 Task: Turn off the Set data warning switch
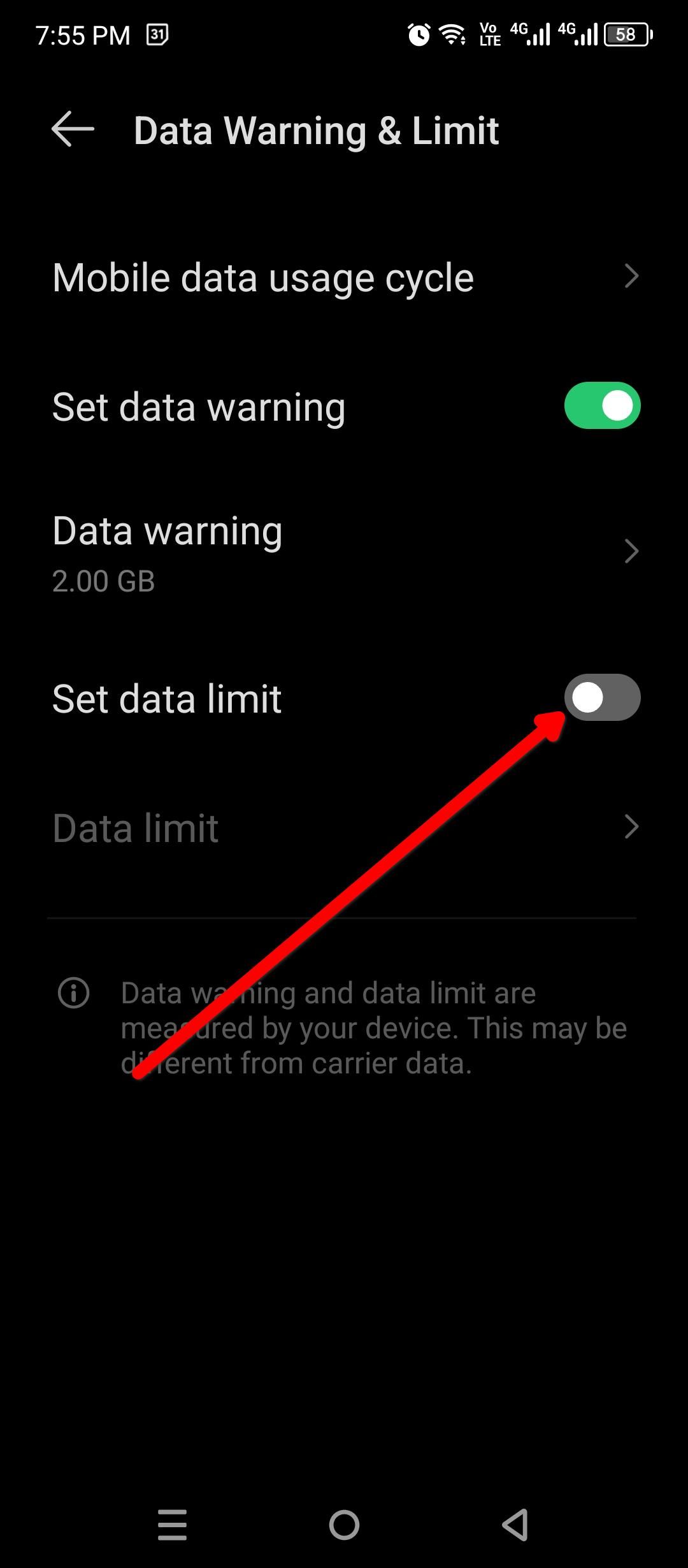[602, 405]
